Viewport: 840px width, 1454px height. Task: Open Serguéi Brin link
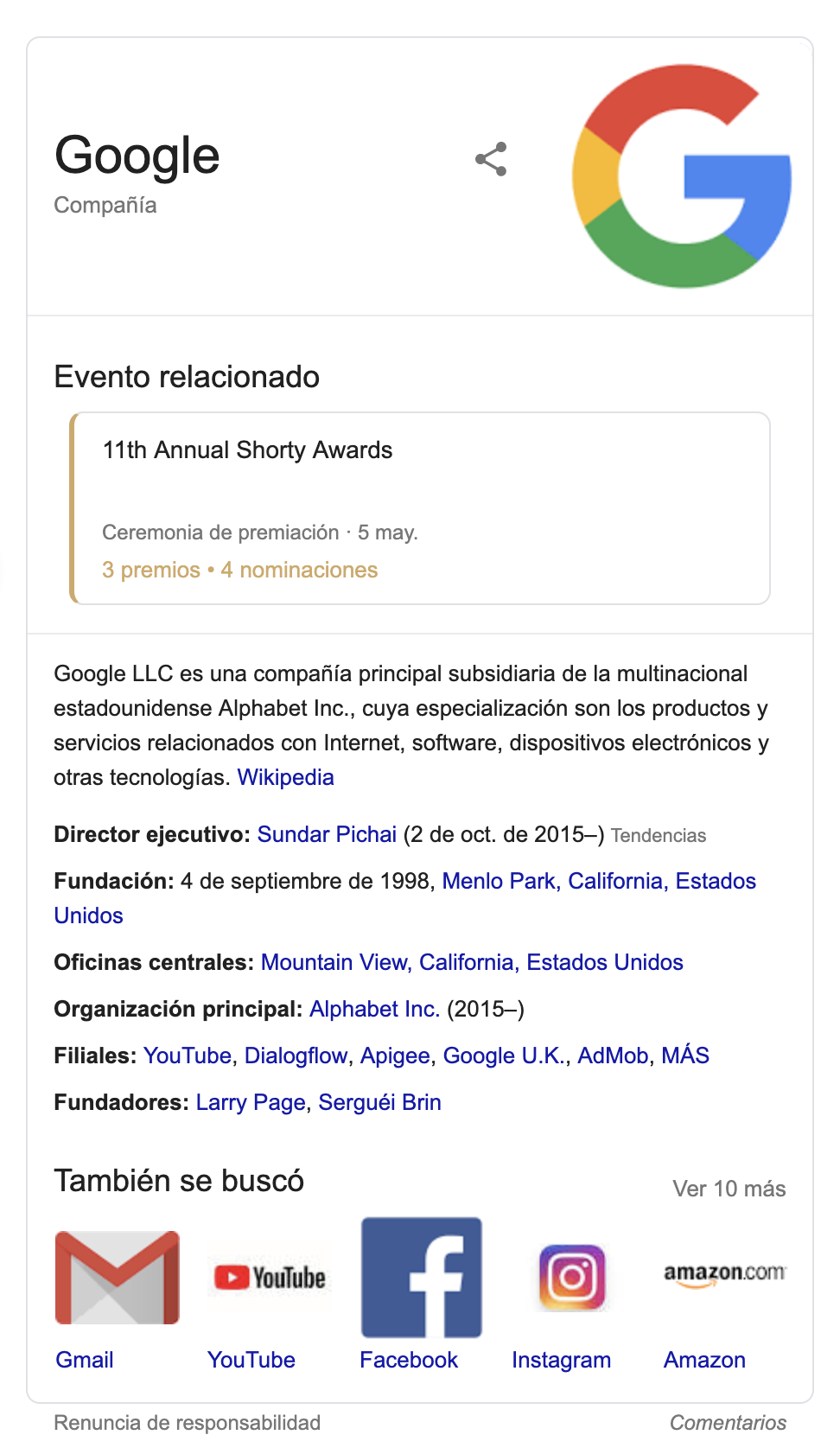point(379,1102)
